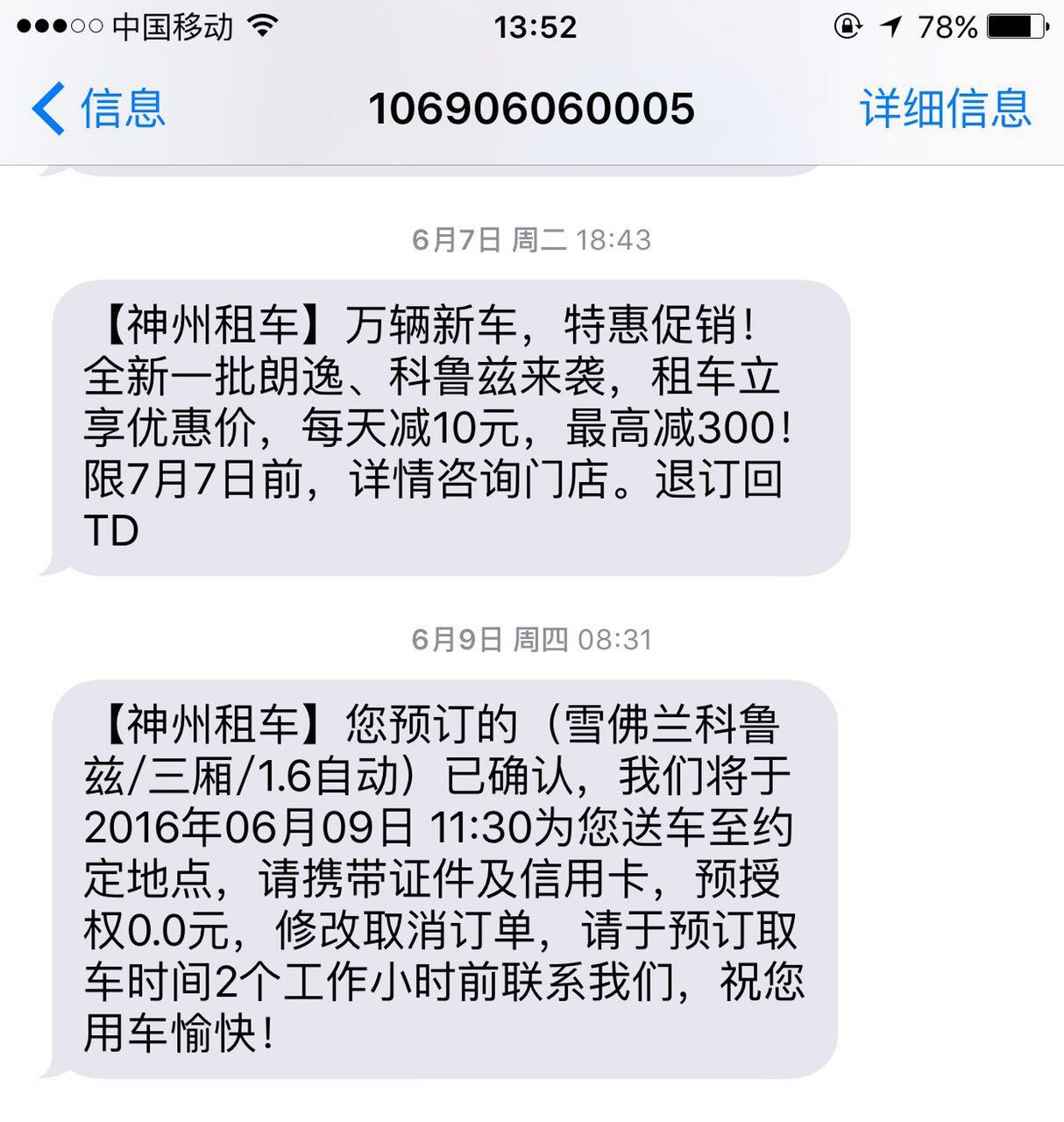Go back to the 信息 list
1064x1122 pixels.
98,108
